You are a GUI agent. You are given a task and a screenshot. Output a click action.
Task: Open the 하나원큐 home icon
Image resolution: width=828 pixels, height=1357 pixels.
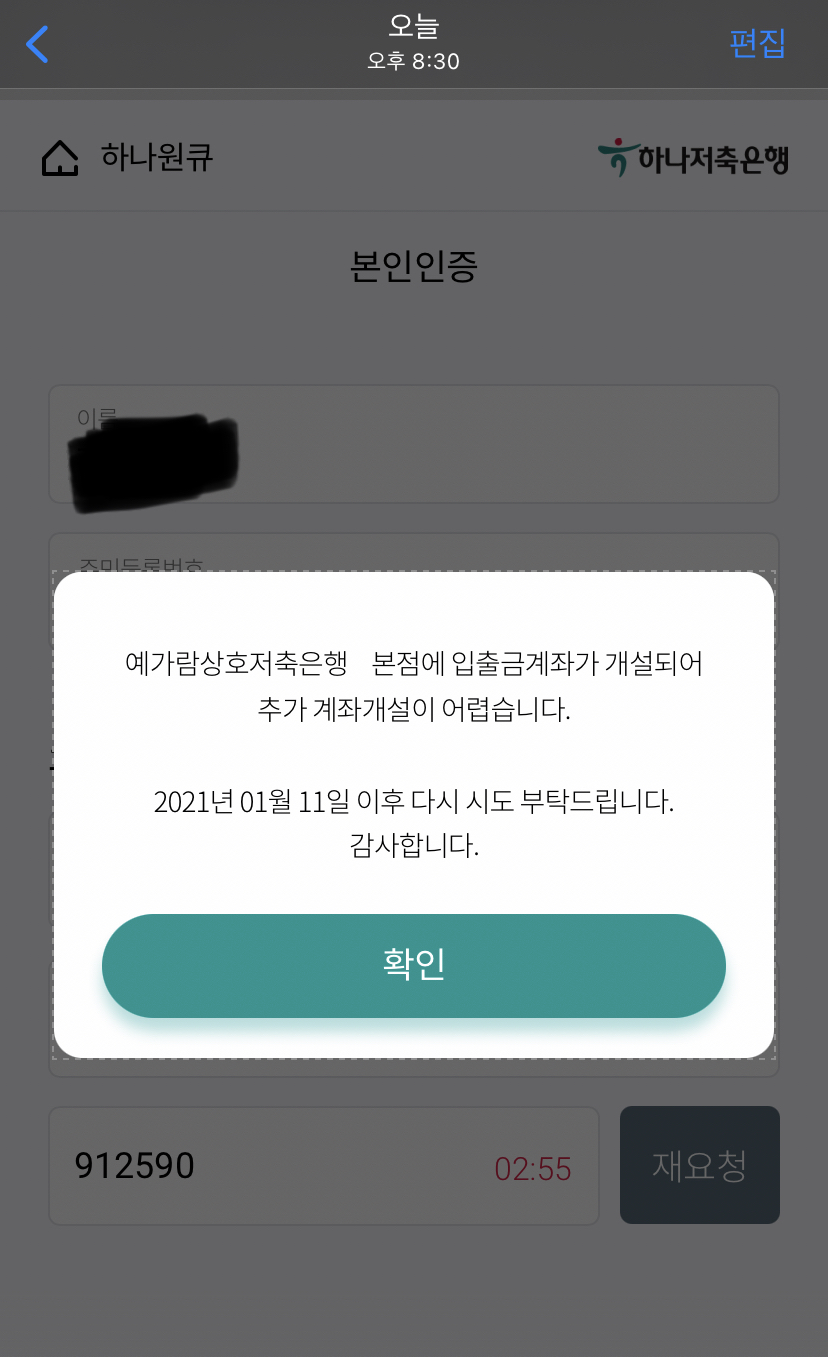point(60,158)
